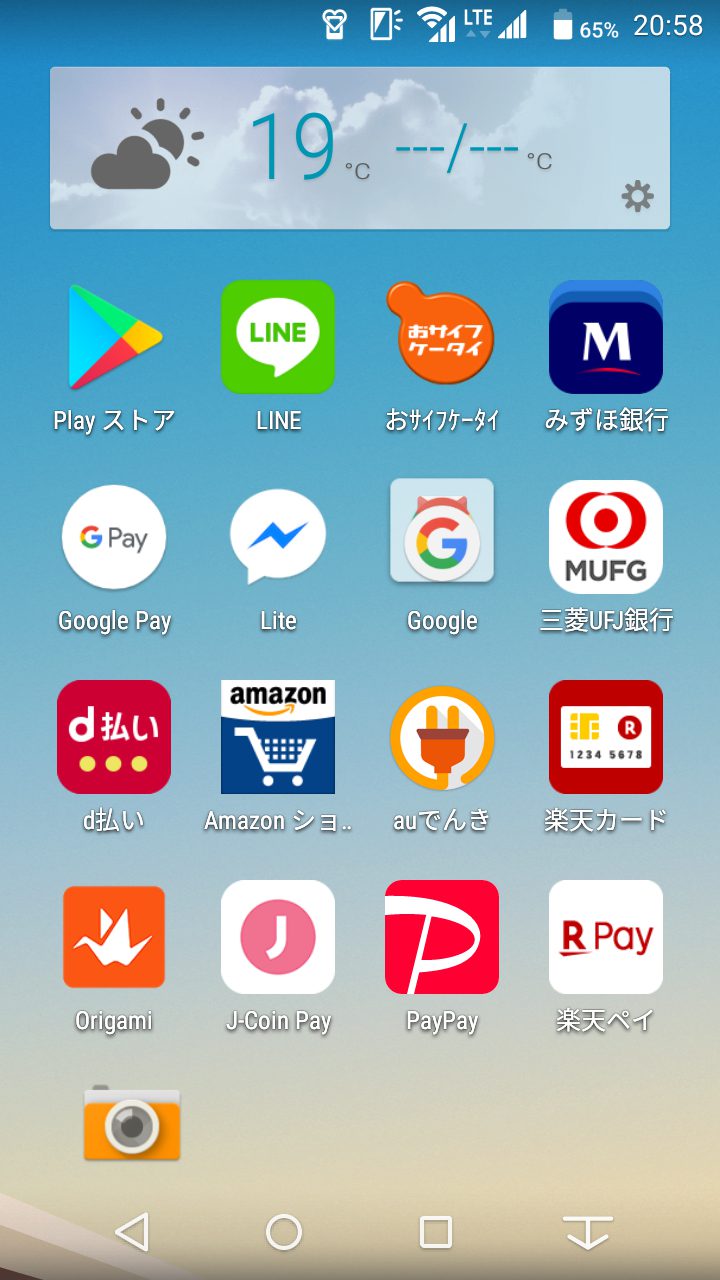
Task: Show recent apps from navigation bar
Action: [436, 1232]
